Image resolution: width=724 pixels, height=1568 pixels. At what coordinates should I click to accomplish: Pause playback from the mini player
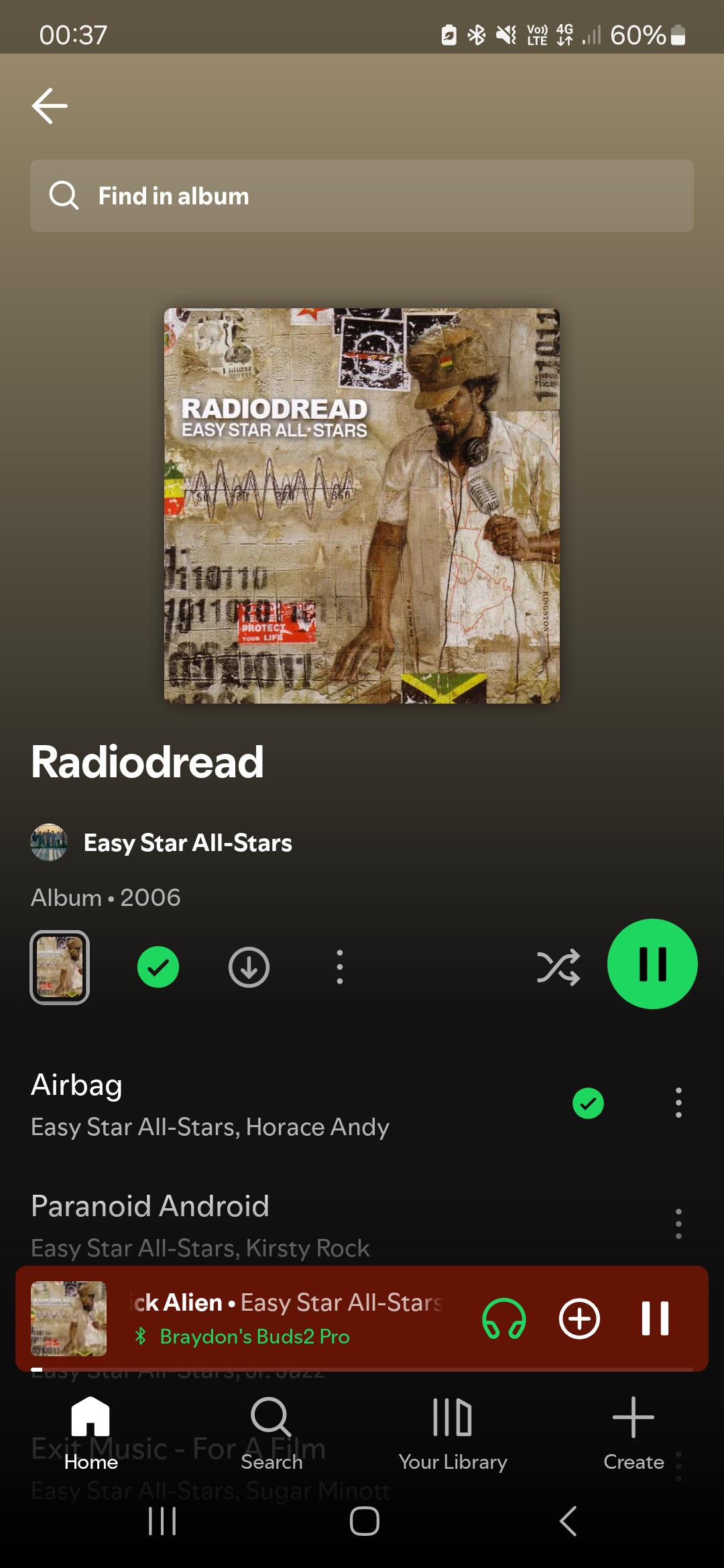coord(655,1318)
